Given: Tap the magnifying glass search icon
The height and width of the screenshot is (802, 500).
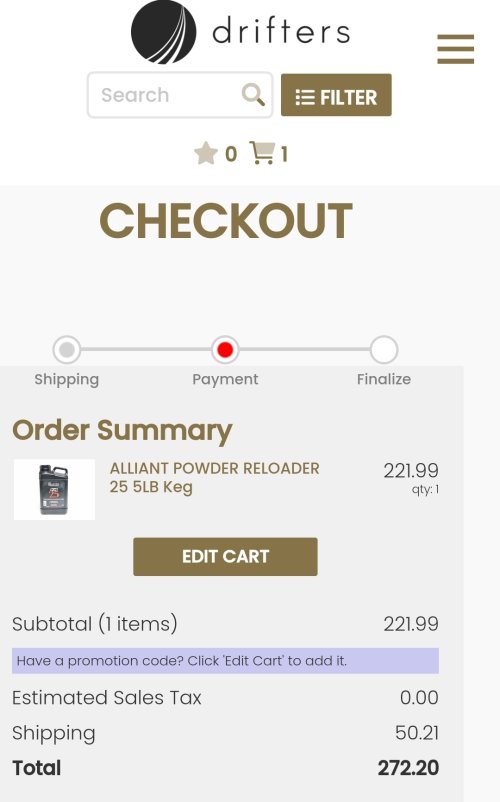Looking at the screenshot, I should (253, 95).
